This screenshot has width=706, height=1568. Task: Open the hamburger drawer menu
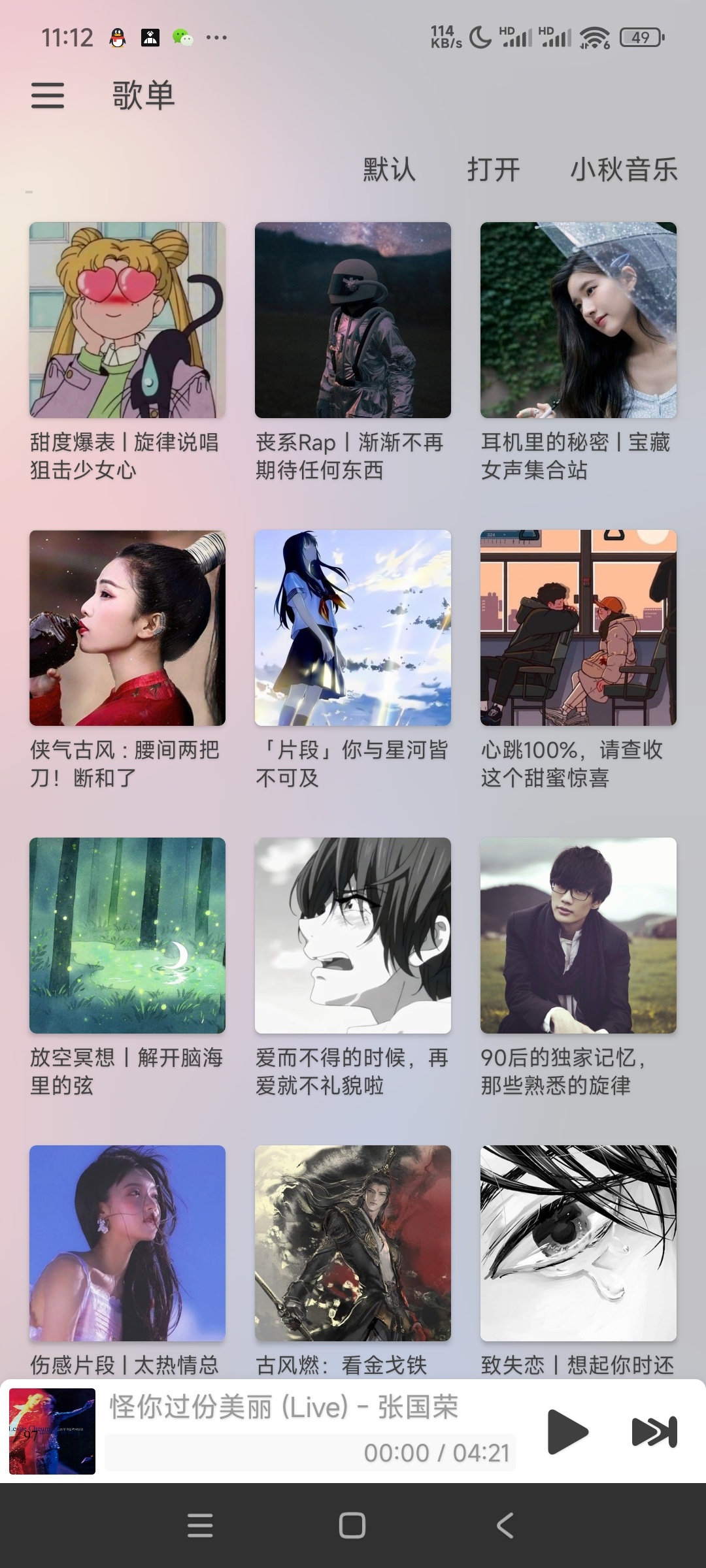[x=48, y=95]
